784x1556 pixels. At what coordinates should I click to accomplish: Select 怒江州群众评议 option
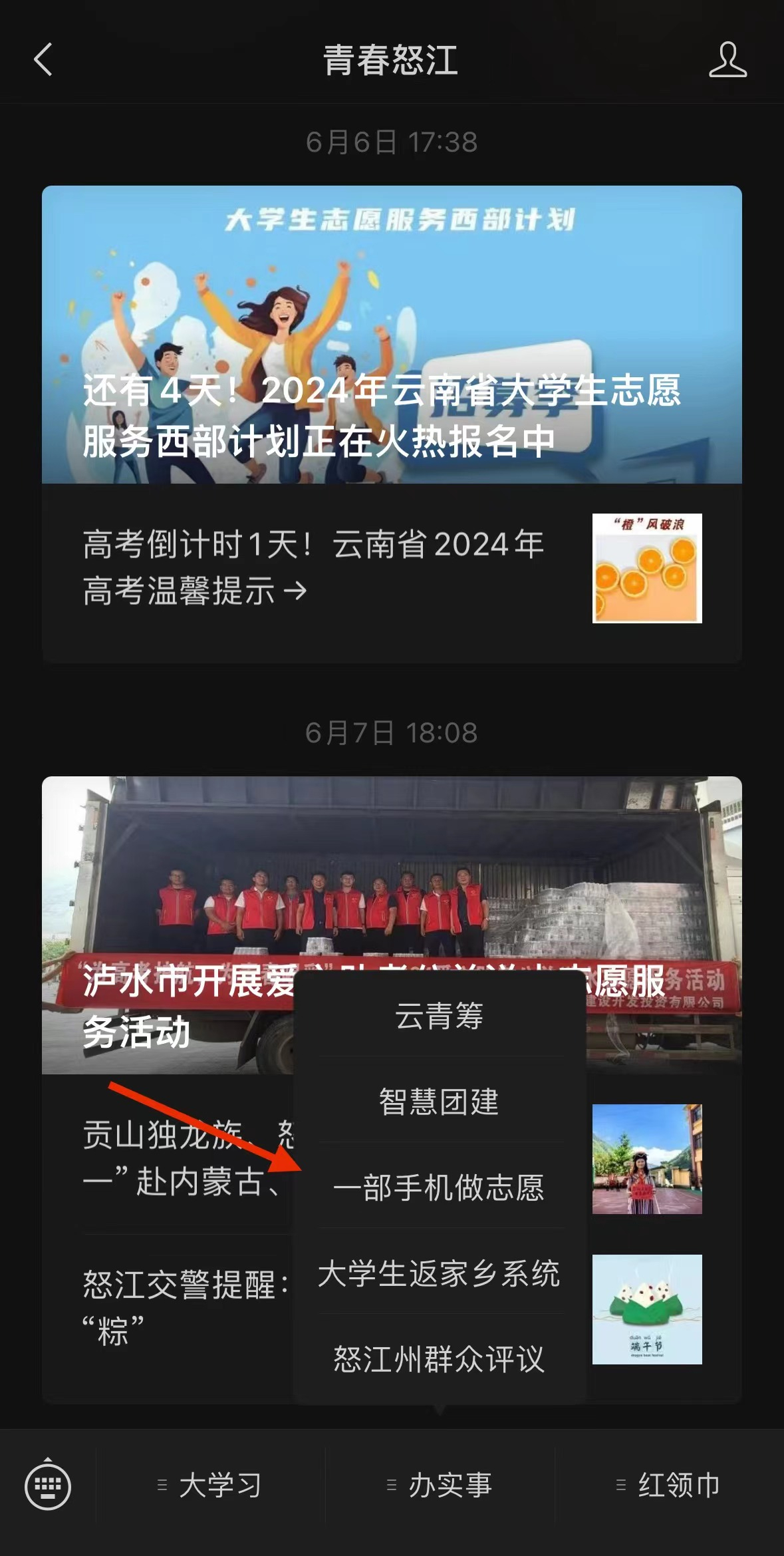pyautogui.click(x=439, y=1358)
